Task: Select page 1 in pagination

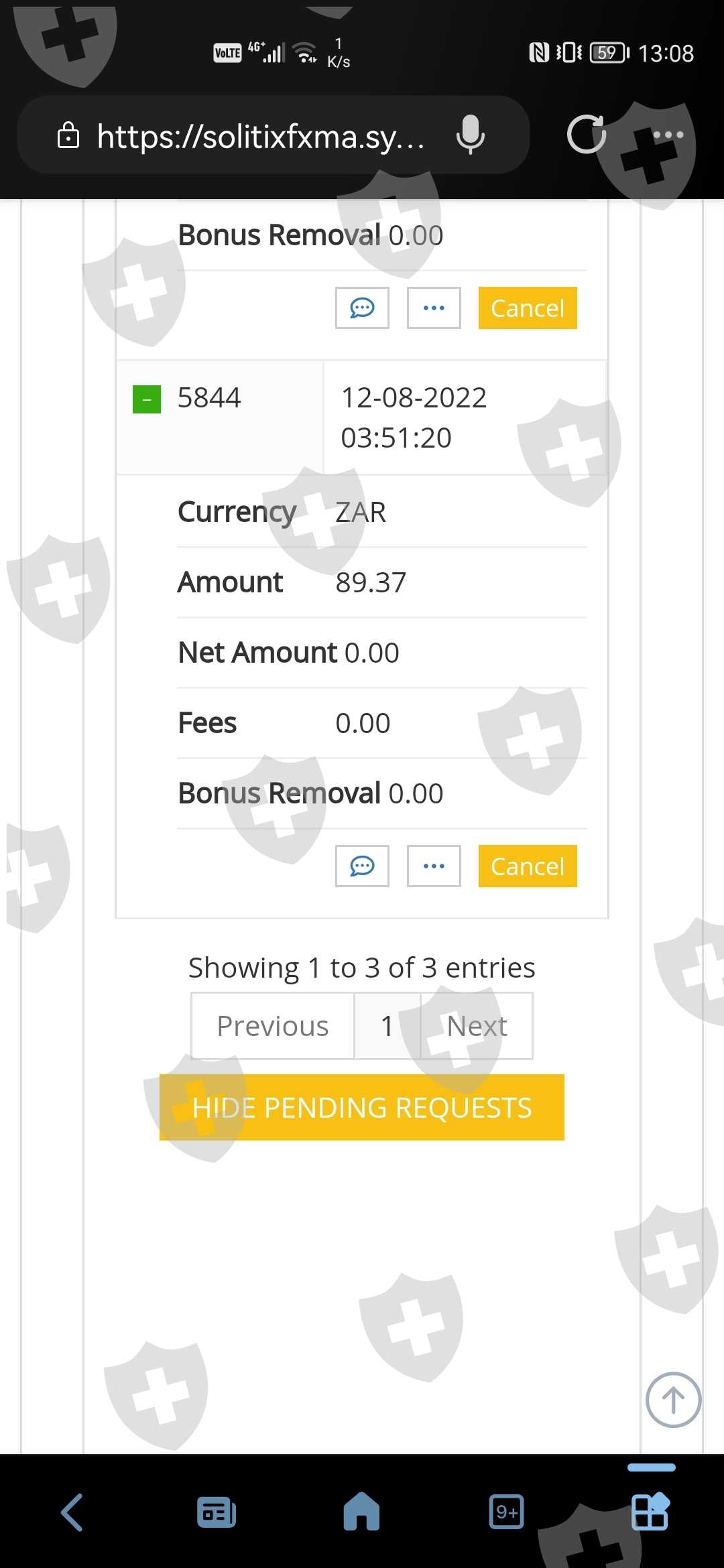Action: click(387, 1026)
